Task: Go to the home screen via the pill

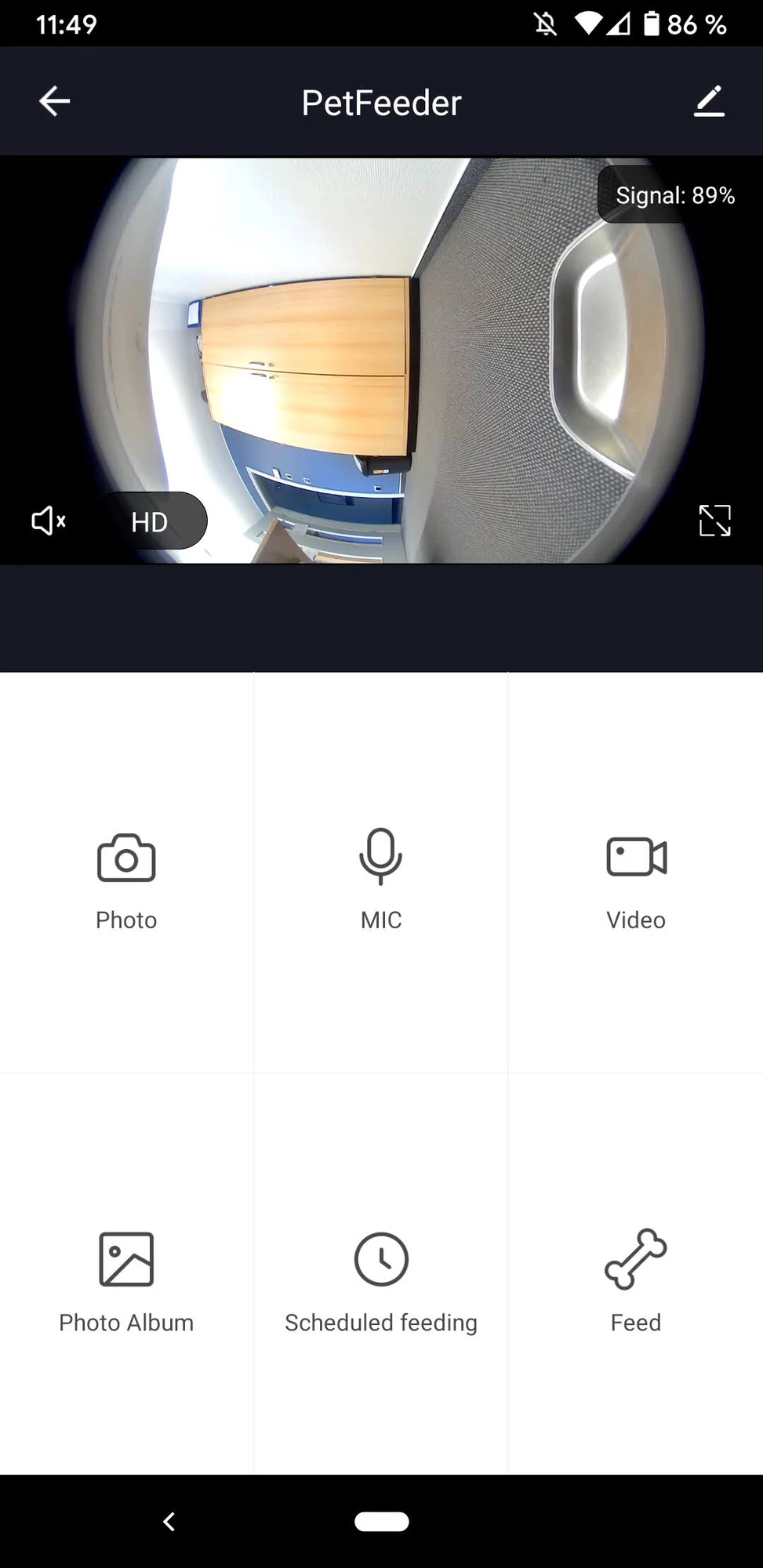Action: pyautogui.click(x=381, y=1522)
